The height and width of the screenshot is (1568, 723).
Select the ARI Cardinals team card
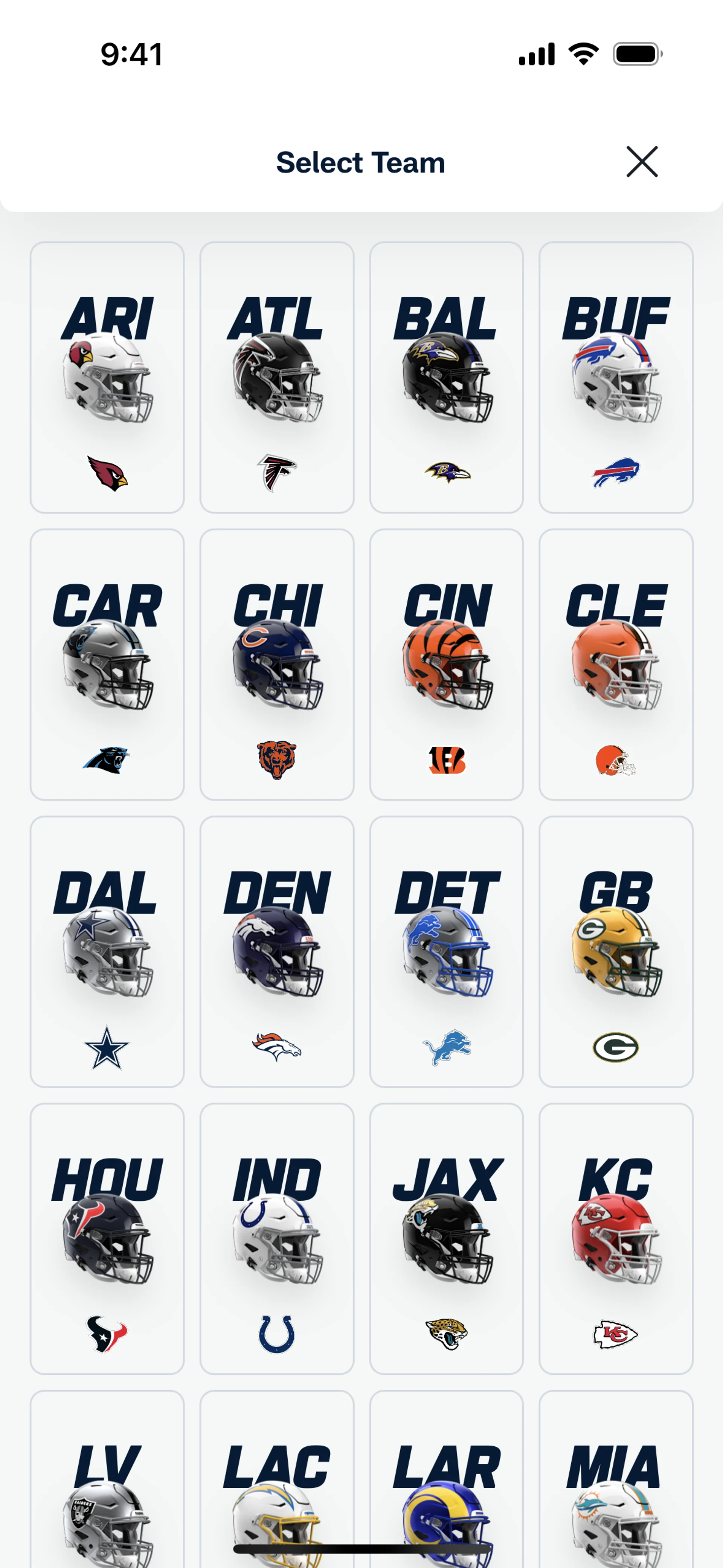click(107, 377)
